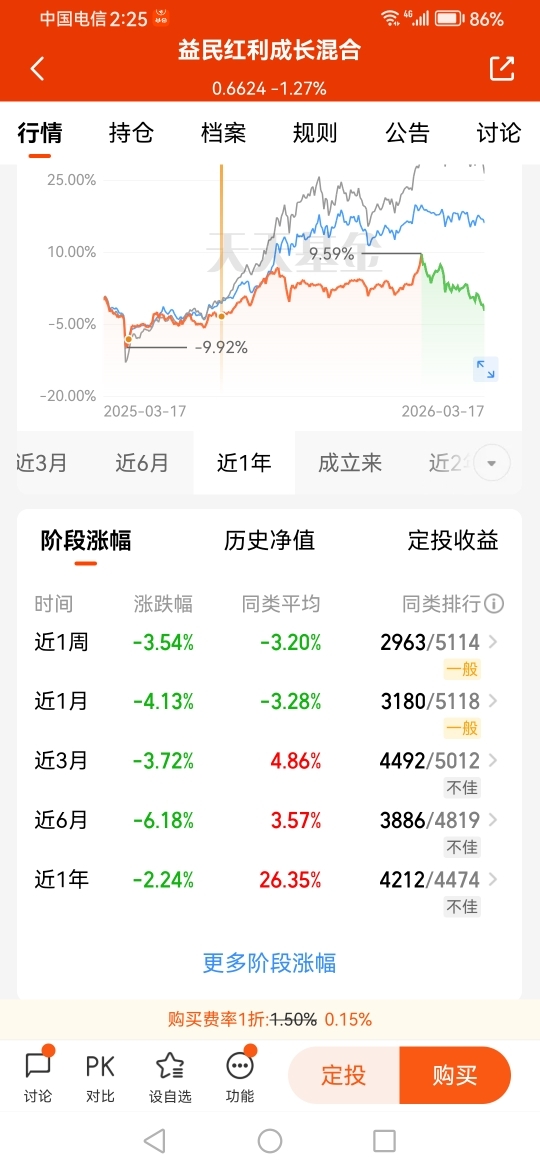Switch to the 讨论 top tab
Viewport: 540px width, 1170px height.
point(499,134)
